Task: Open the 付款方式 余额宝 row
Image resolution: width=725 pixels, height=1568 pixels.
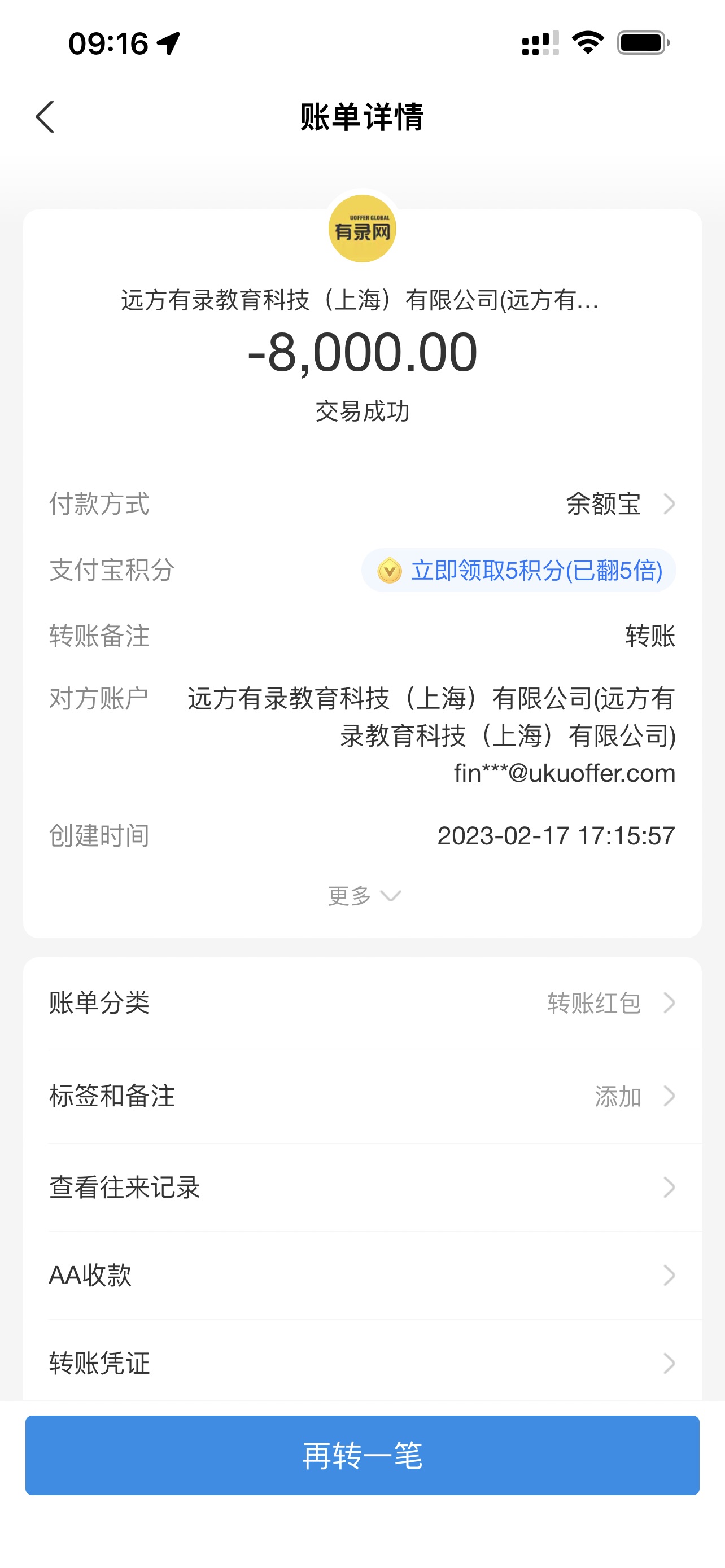Action: [x=618, y=504]
